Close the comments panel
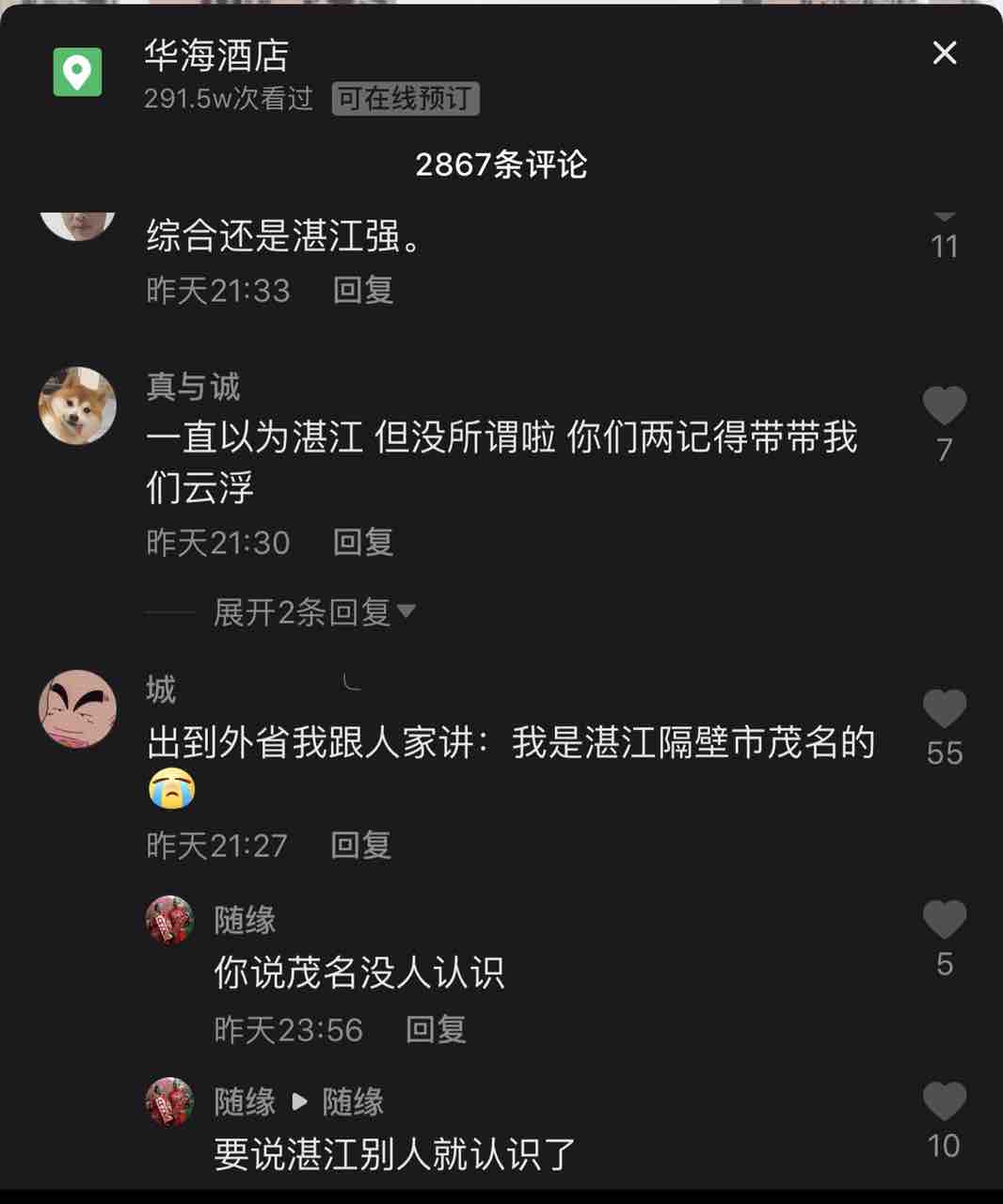 point(944,53)
